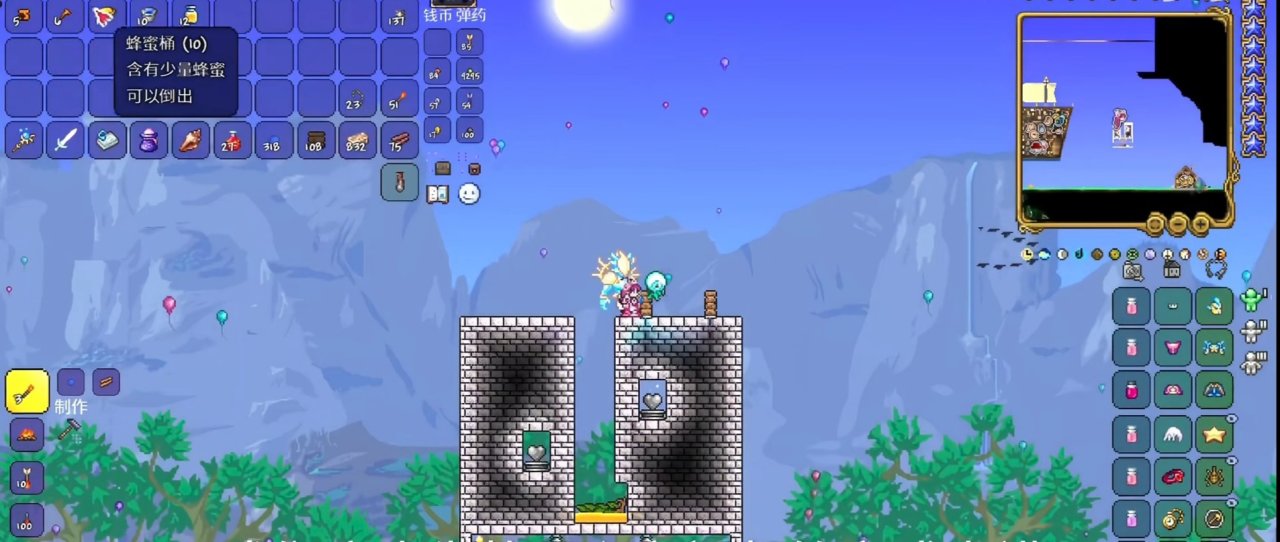Tap the sword in the hotbar

pyautogui.click(x=65, y=141)
